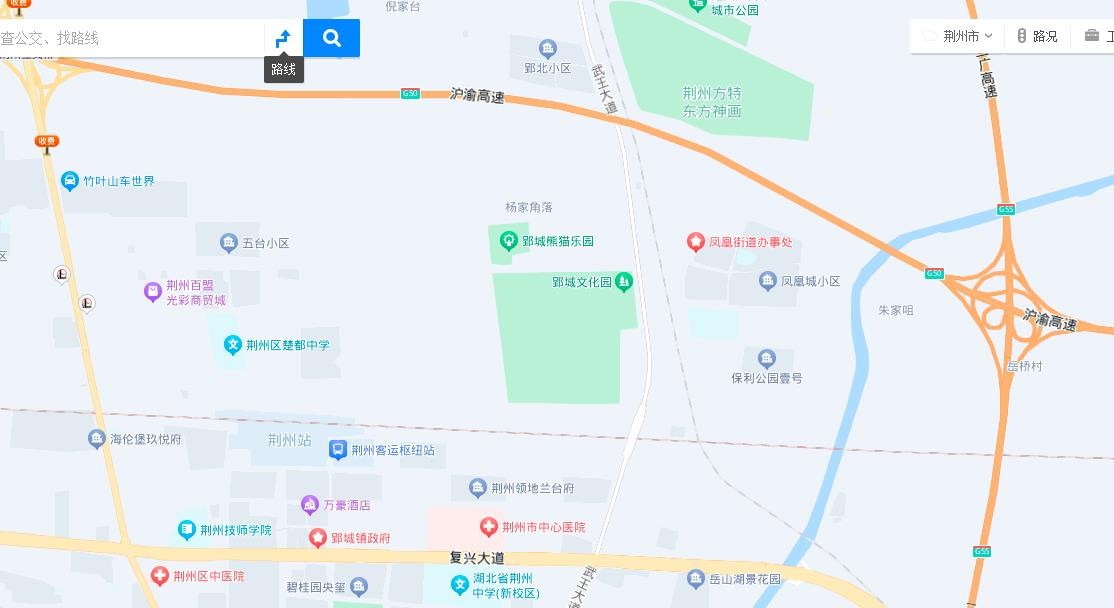The width and height of the screenshot is (1114, 608).
Task: Tap the 凤凰街道办事处 marker
Action: pyautogui.click(x=696, y=242)
